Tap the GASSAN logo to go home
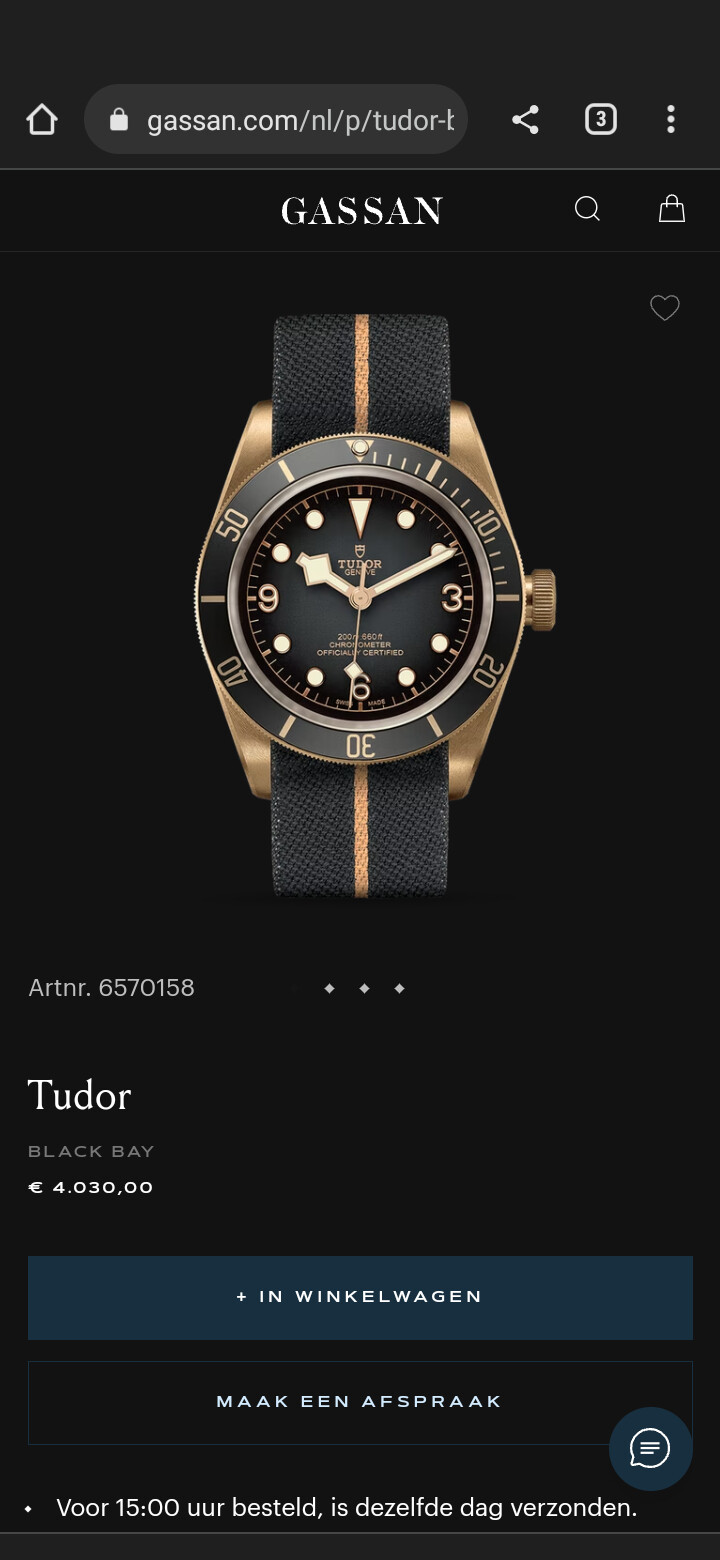 tap(361, 210)
